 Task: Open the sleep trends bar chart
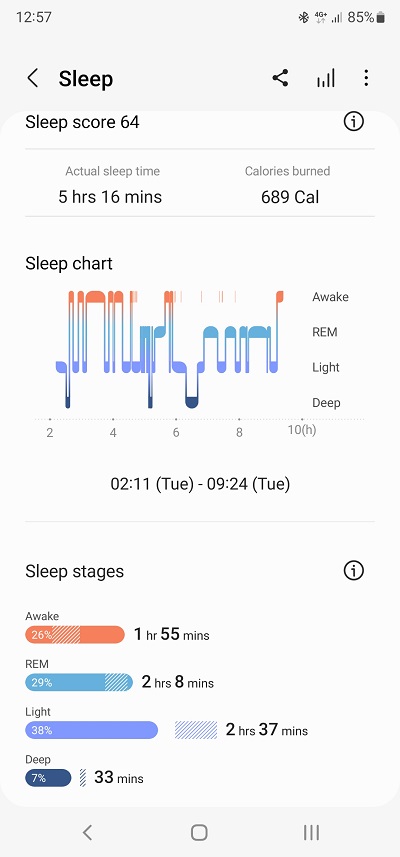(326, 78)
